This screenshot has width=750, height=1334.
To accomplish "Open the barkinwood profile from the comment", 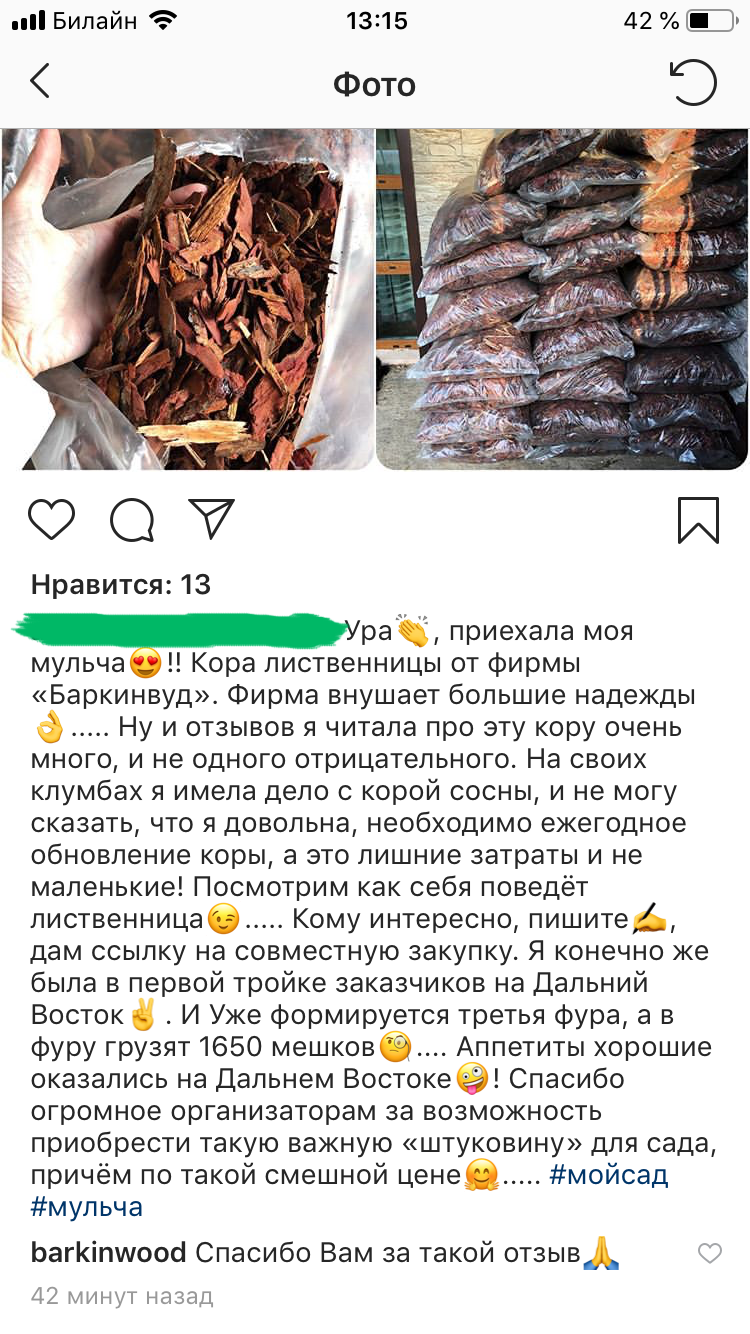I will coord(109,1252).
